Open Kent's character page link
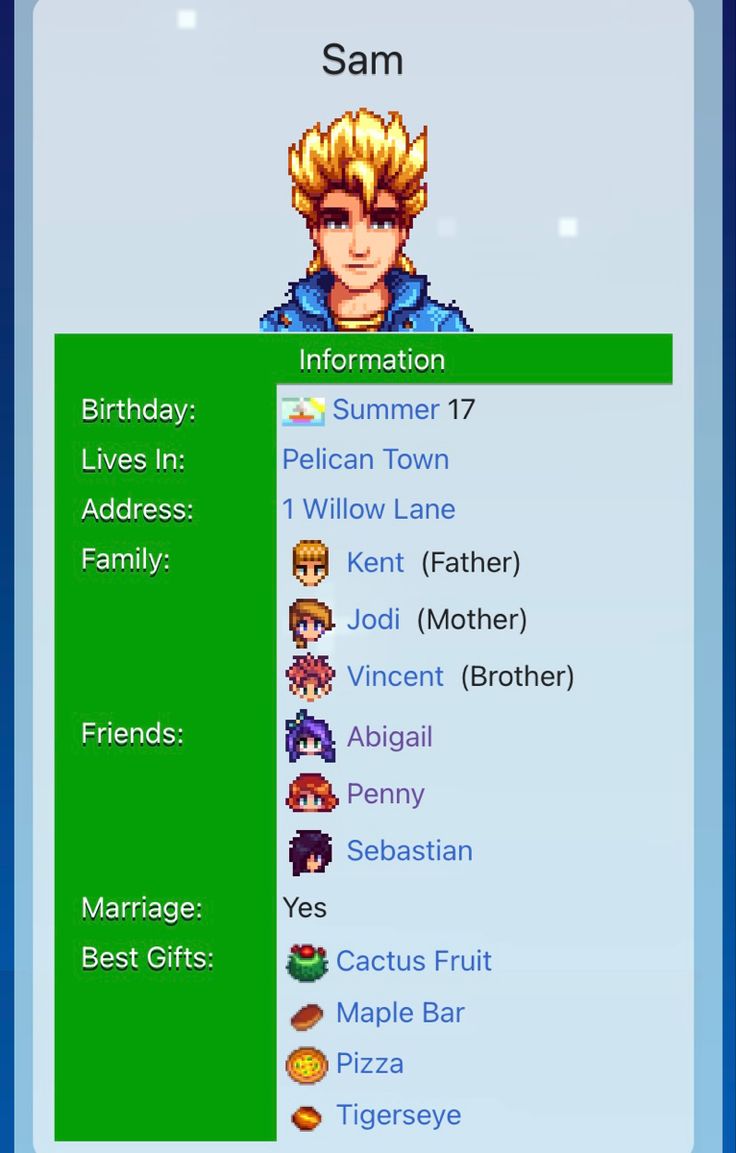Viewport: 736px width, 1153px height. (375, 562)
